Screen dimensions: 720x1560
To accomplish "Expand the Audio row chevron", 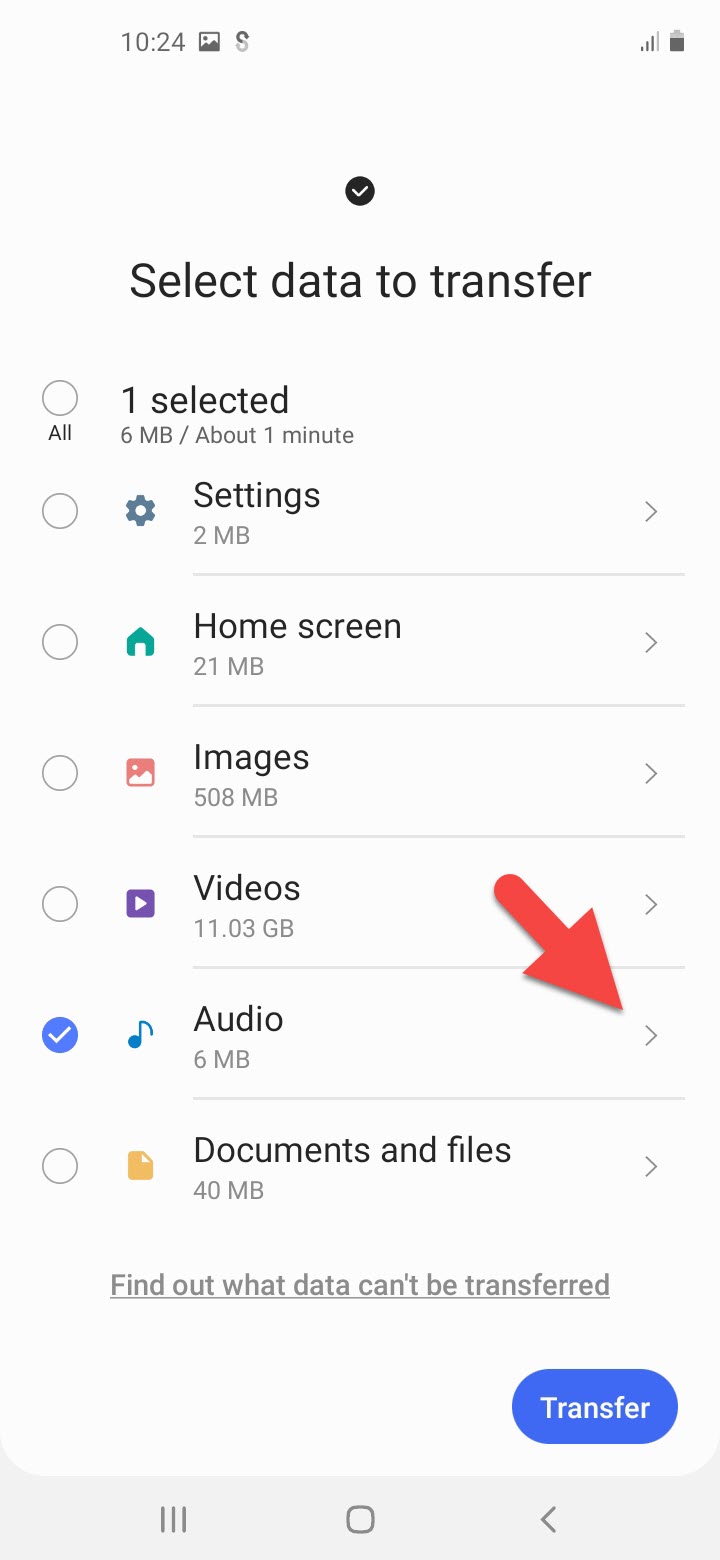I will (651, 1036).
